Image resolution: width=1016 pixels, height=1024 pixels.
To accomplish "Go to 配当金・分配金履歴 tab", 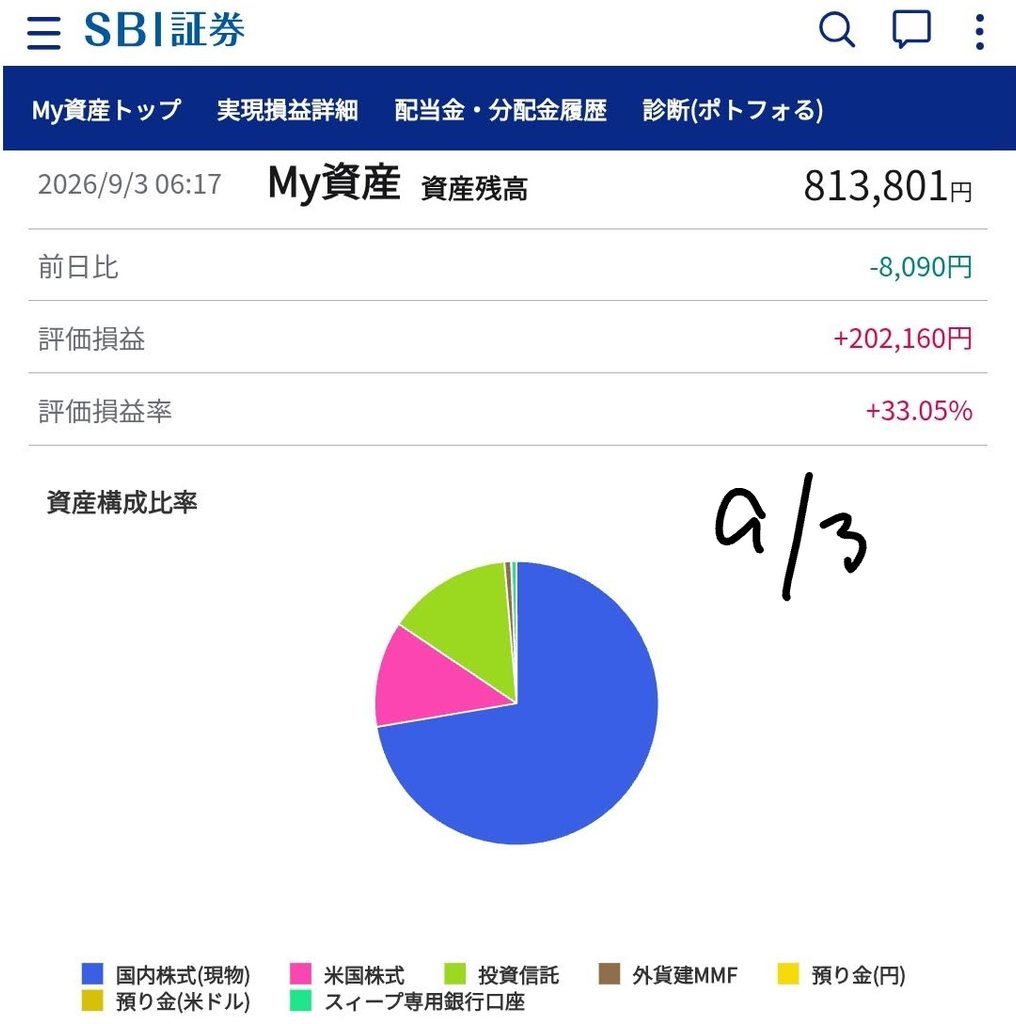I will (x=501, y=110).
